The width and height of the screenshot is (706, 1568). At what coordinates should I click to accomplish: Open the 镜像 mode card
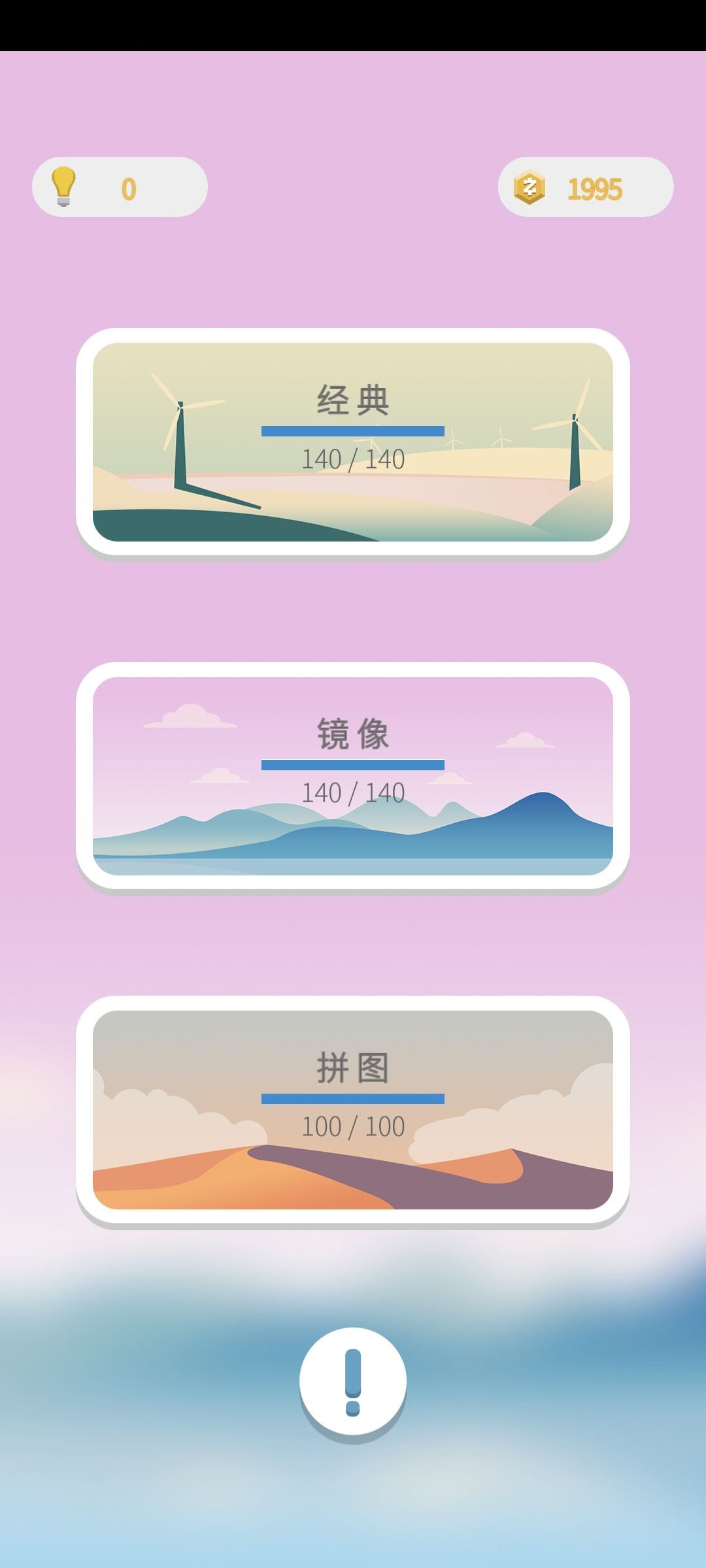[x=353, y=776]
